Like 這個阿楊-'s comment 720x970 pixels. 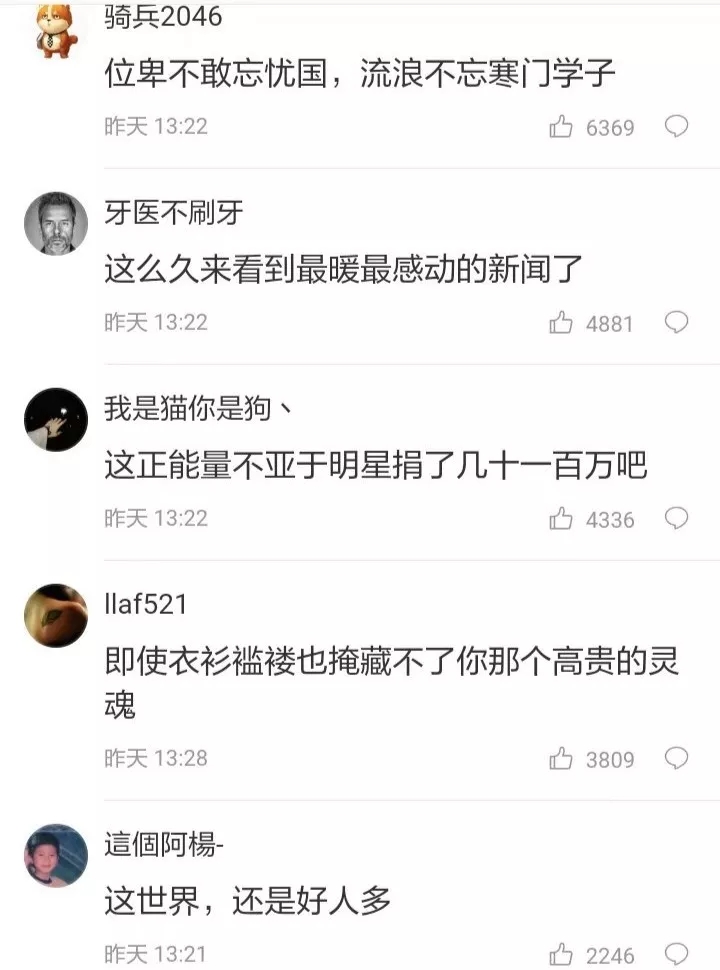tap(561, 954)
